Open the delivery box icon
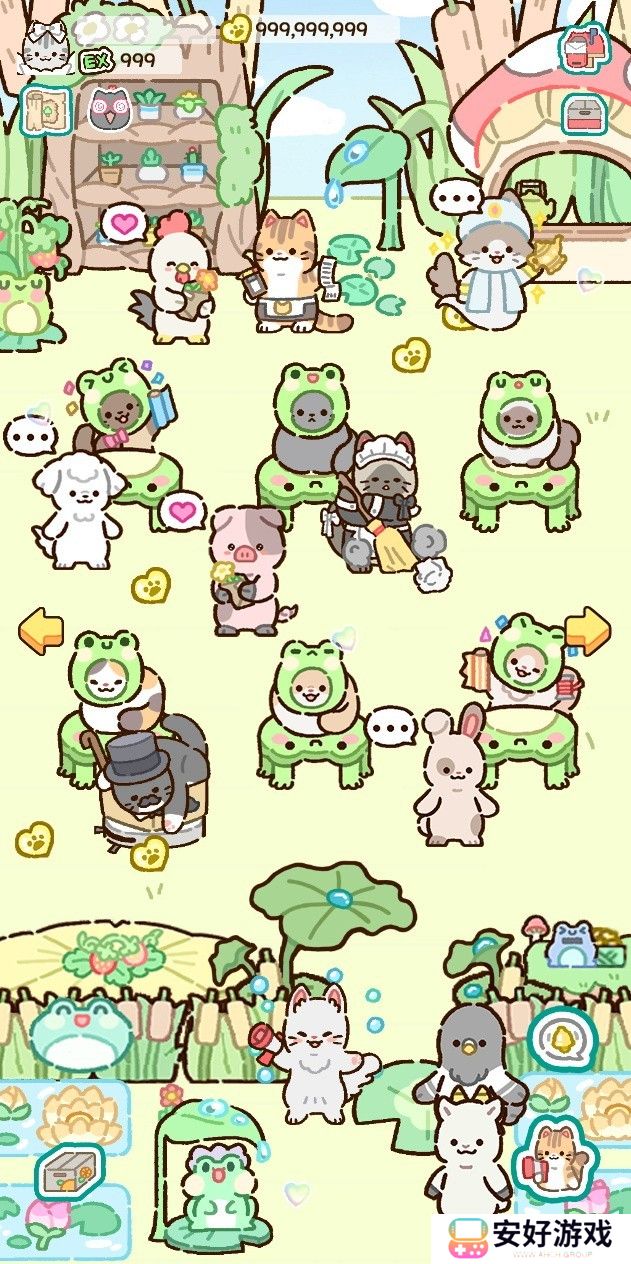 (70, 1170)
